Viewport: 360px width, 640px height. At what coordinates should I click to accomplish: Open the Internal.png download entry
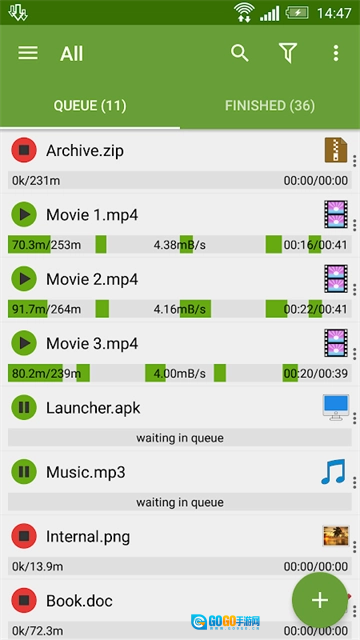(x=180, y=547)
